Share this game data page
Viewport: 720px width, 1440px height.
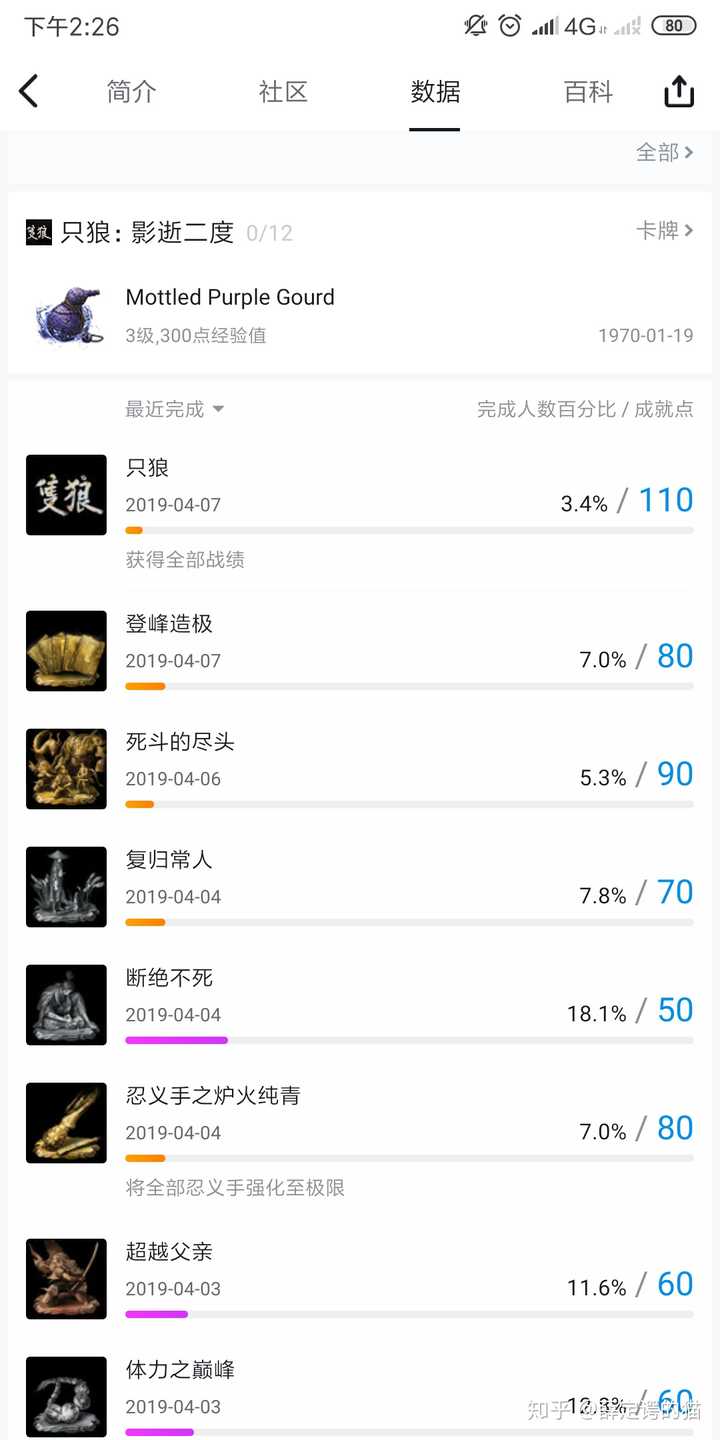(x=679, y=92)
